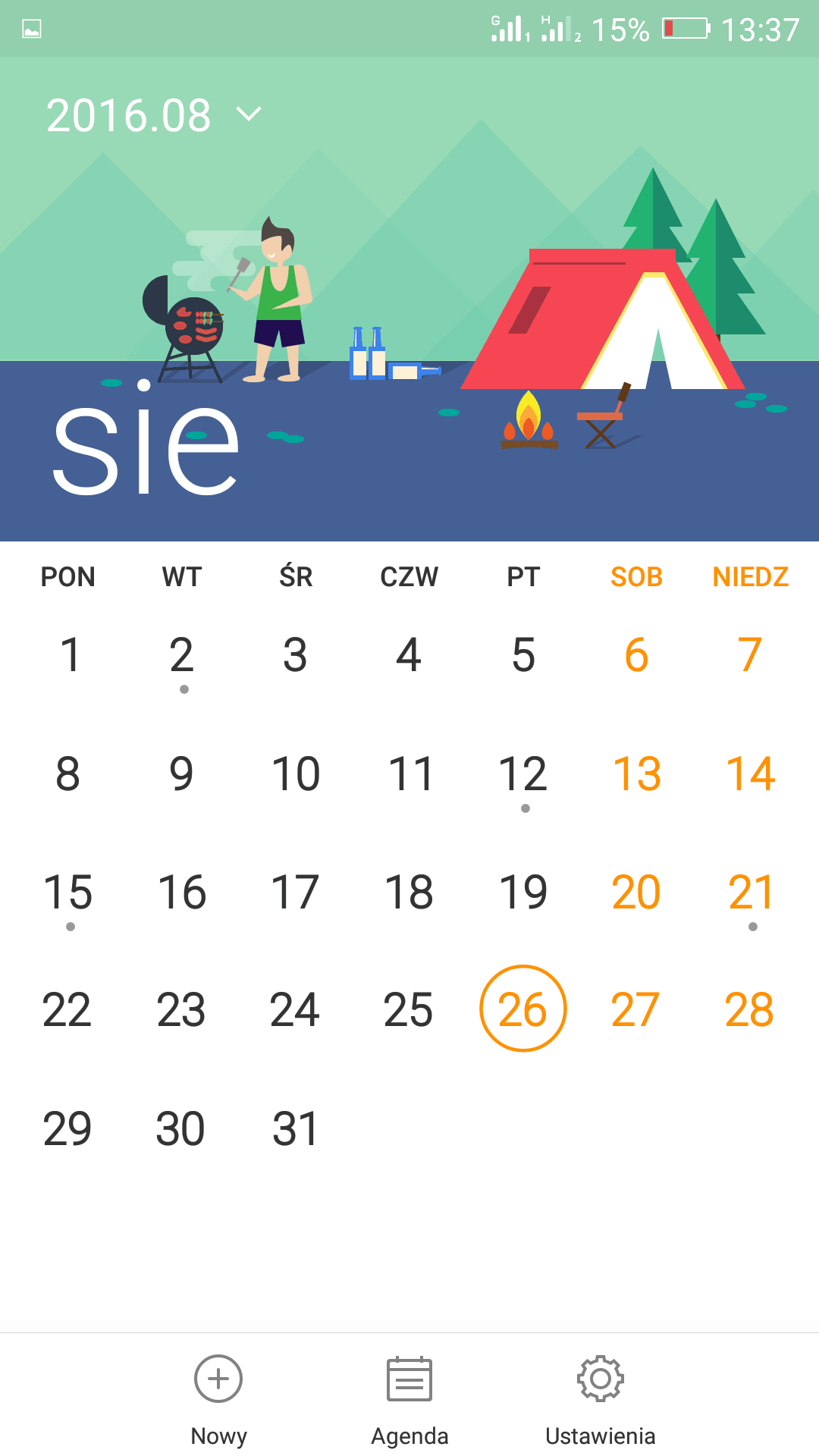Select Saturday the 6th

637,655
